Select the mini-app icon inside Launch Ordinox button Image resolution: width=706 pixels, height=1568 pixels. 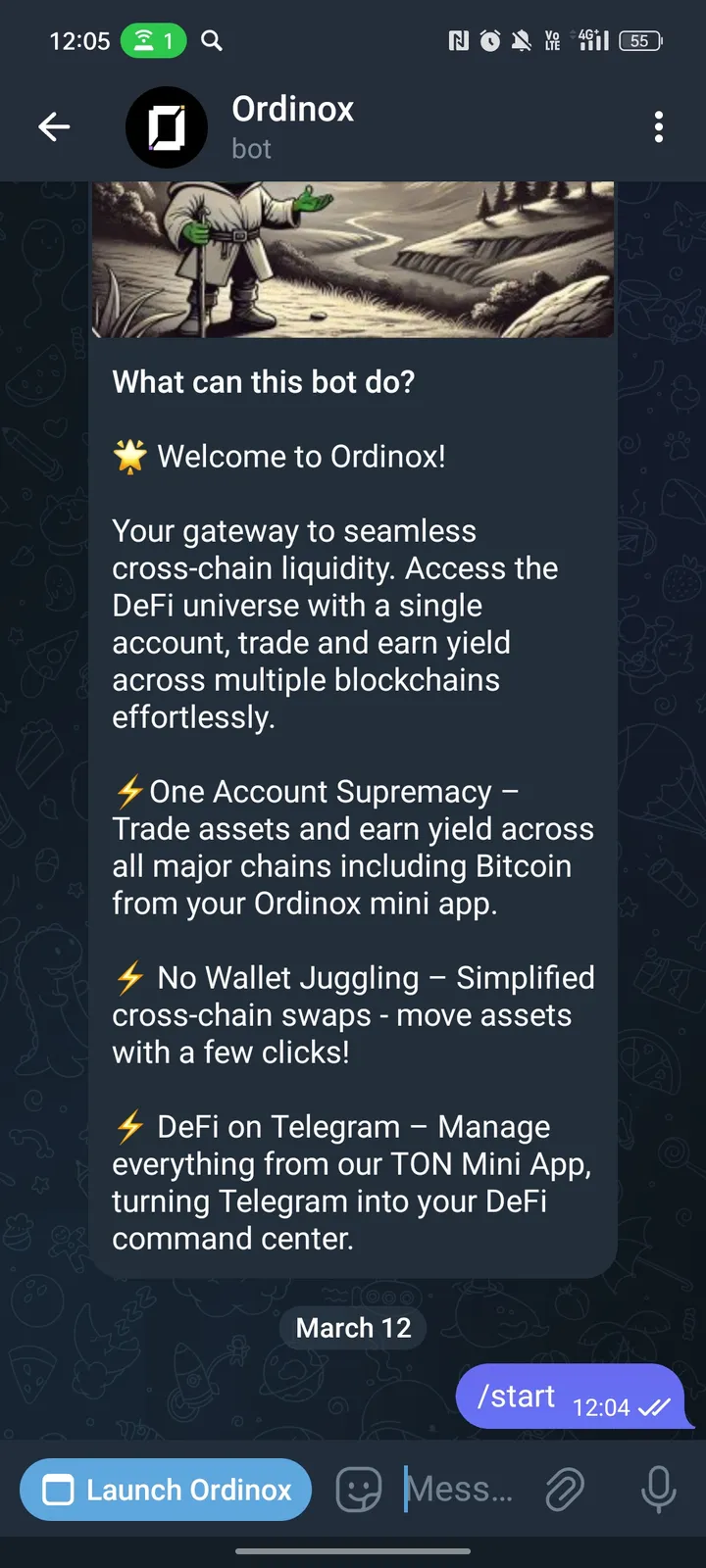point(58,1489)
